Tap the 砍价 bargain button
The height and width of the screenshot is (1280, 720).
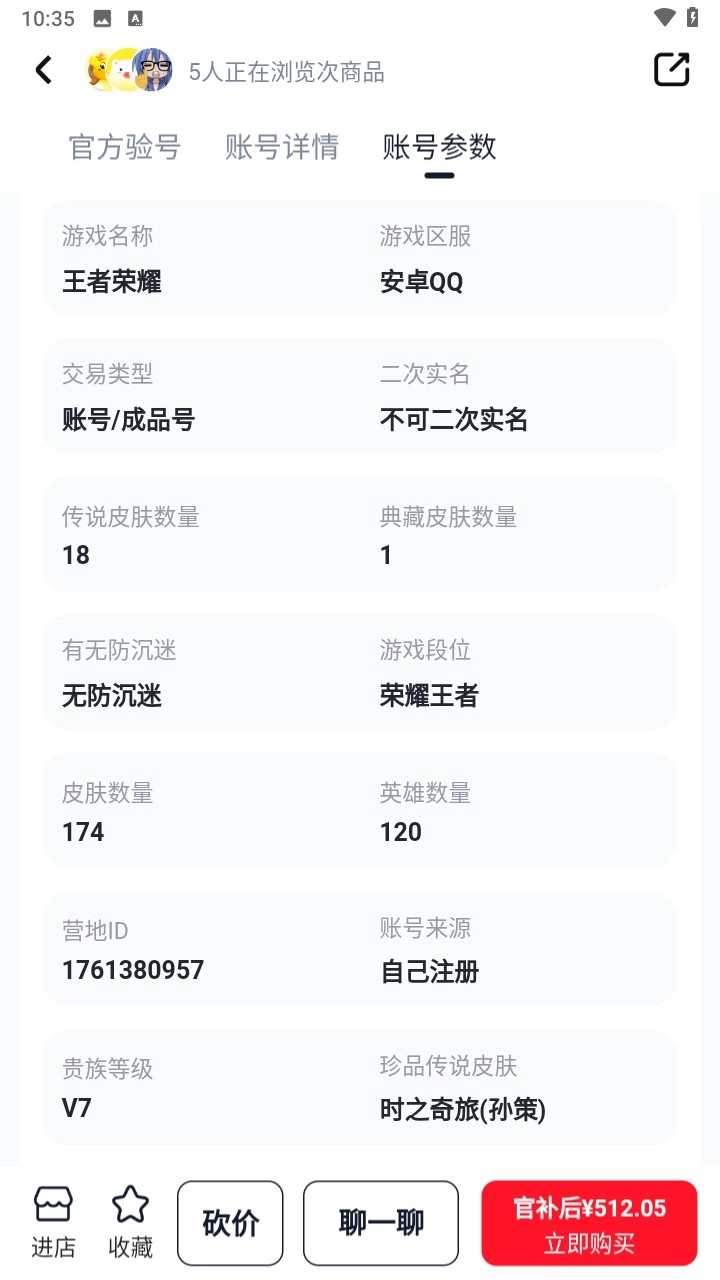click(230, 1222)
